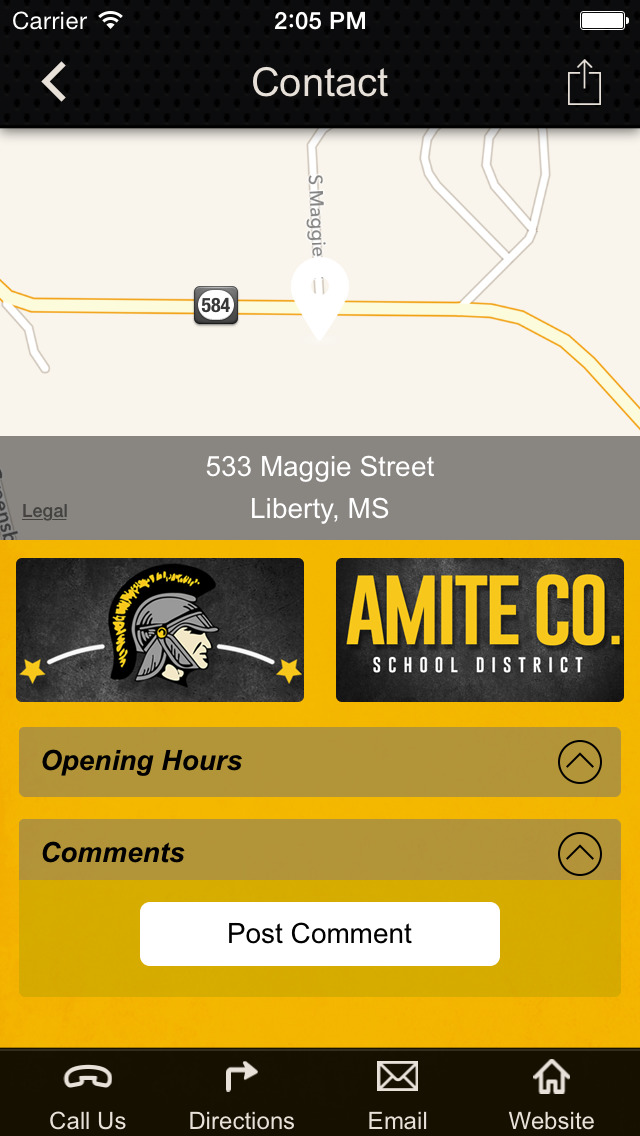Get directions to 533 Maggie Street
The height and width of the screenshot is (1136, 640).
point(242,1094)
